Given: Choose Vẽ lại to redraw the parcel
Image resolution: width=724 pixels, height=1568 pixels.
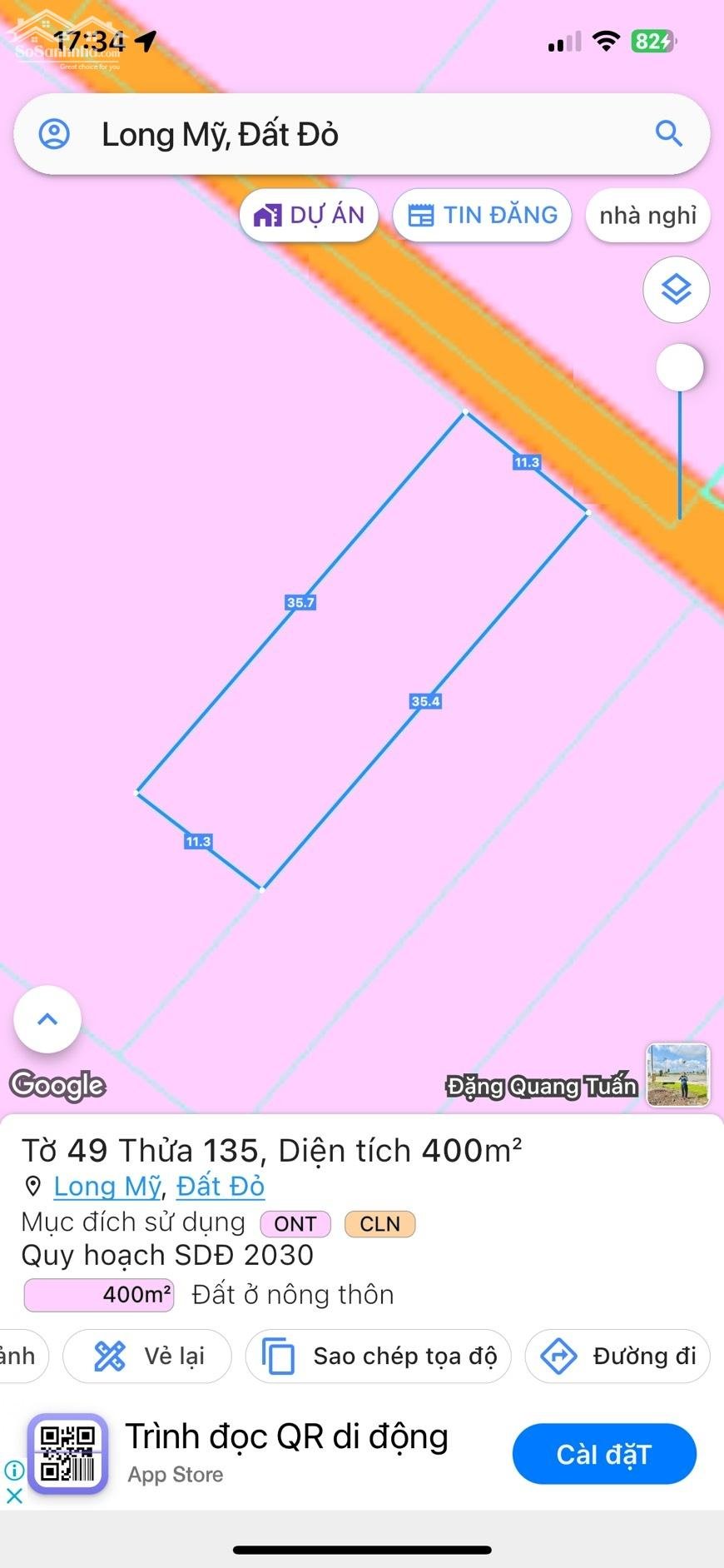Looking at the screenshot, I should (x=148, y=1356).
